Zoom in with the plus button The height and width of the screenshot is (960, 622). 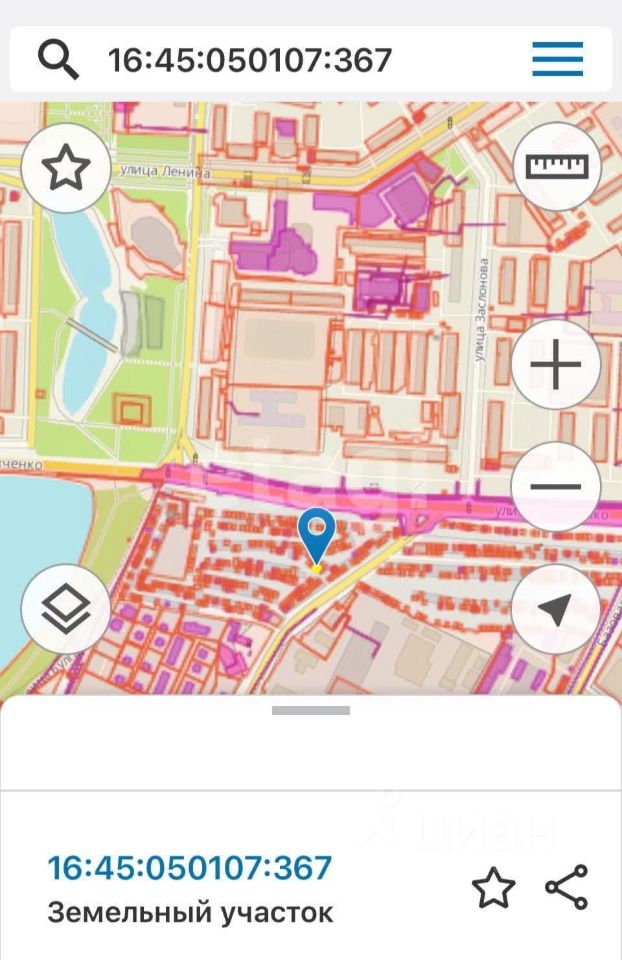(556, 366)
